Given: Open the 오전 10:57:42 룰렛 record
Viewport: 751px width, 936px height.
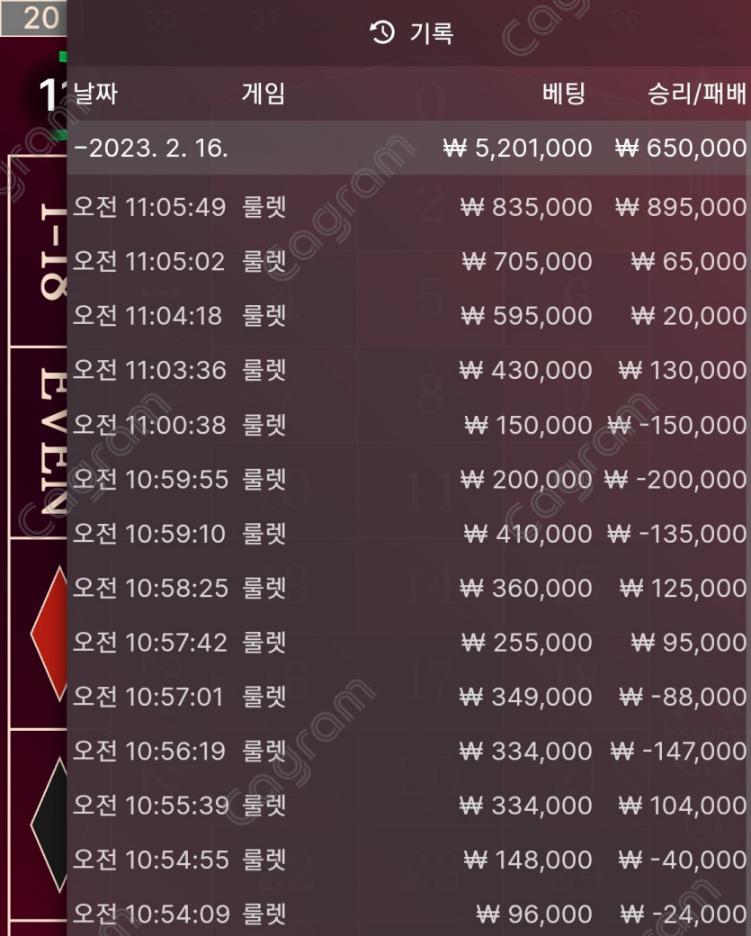Looking at the screenshot, I should click(408, 642).
